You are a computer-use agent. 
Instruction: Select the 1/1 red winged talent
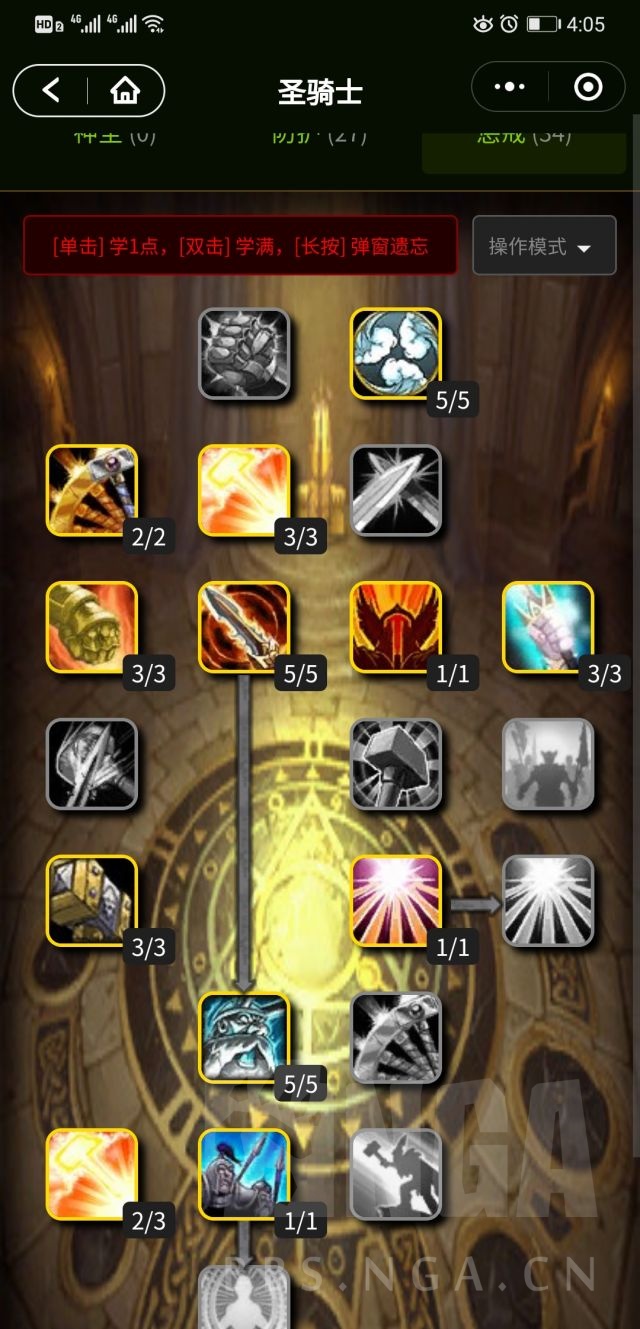click(396, 627)
